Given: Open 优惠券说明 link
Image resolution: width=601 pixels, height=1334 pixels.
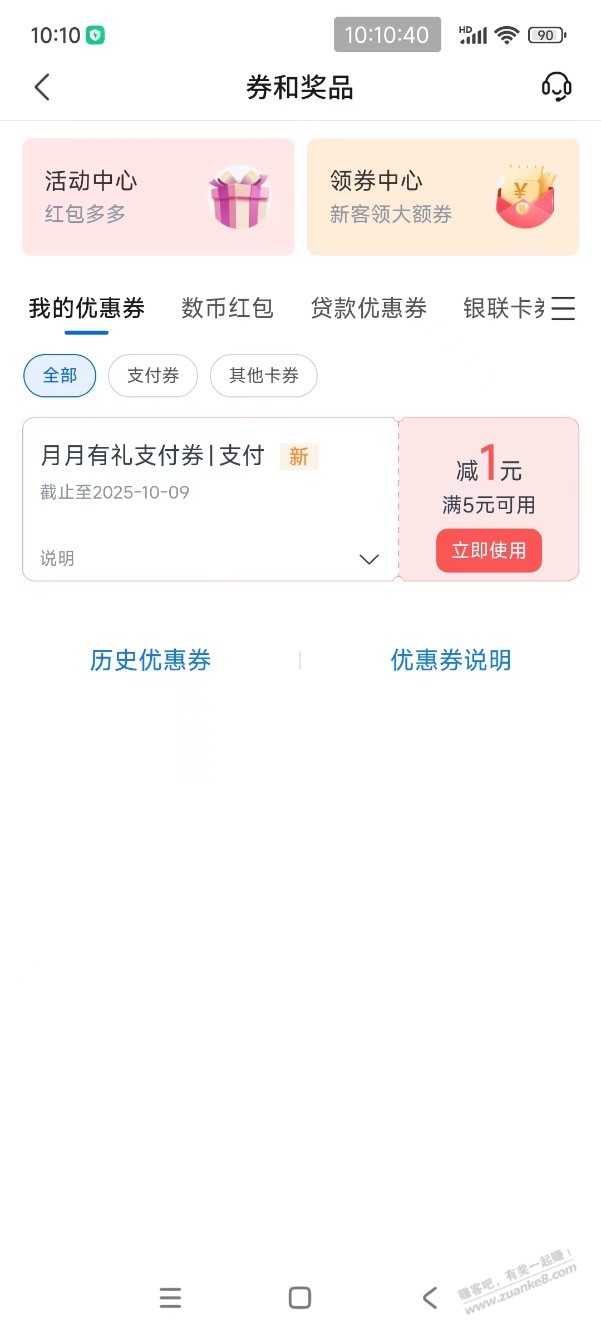Looking at the screenshot, I should click(x=451, y=660).
